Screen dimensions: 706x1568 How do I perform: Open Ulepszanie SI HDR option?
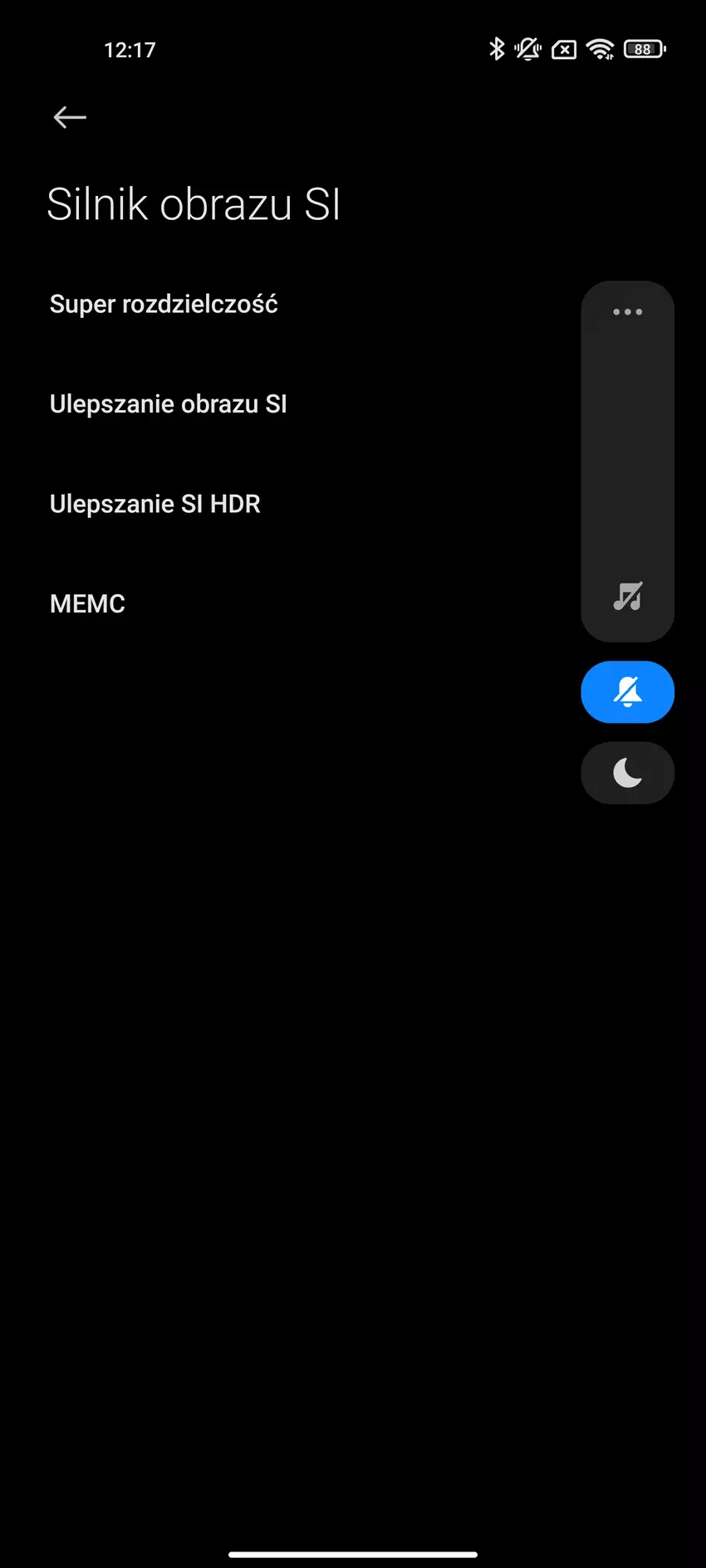155,504
